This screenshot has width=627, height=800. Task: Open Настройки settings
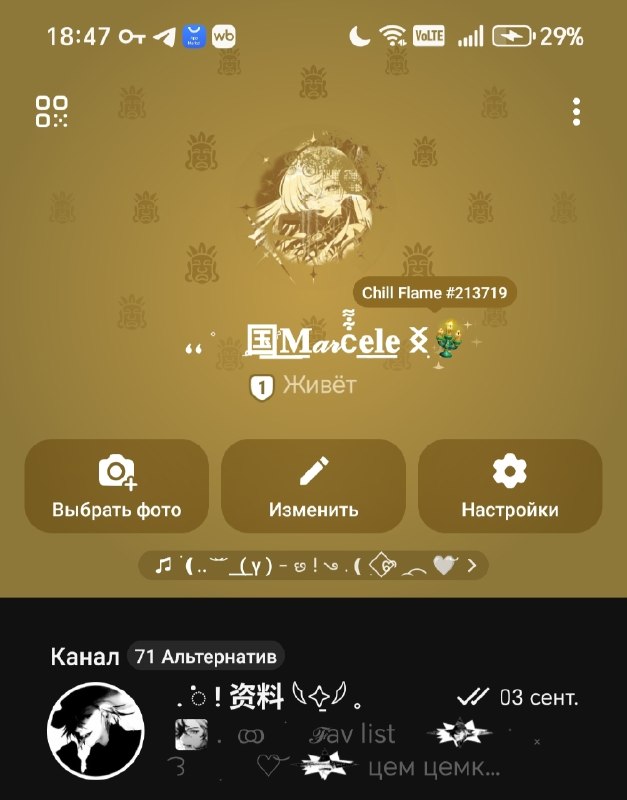click(x=510, y=486)
